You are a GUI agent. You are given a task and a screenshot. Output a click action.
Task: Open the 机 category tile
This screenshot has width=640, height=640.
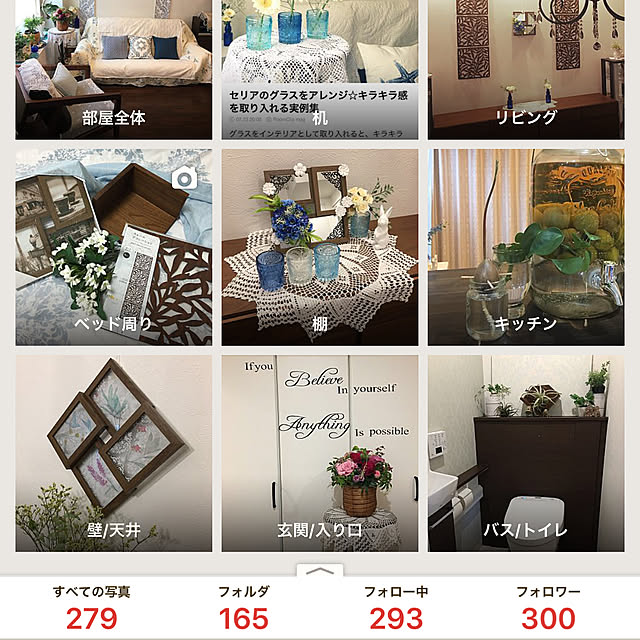coord(320,70)
